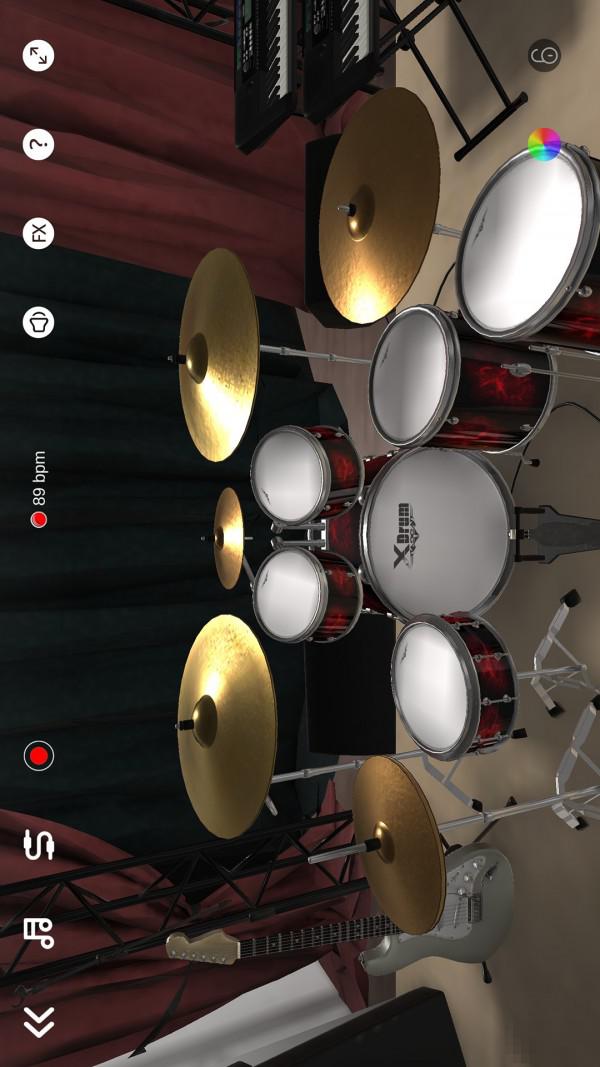
Task: Start recording with the red record button
Action: (39, 755)
